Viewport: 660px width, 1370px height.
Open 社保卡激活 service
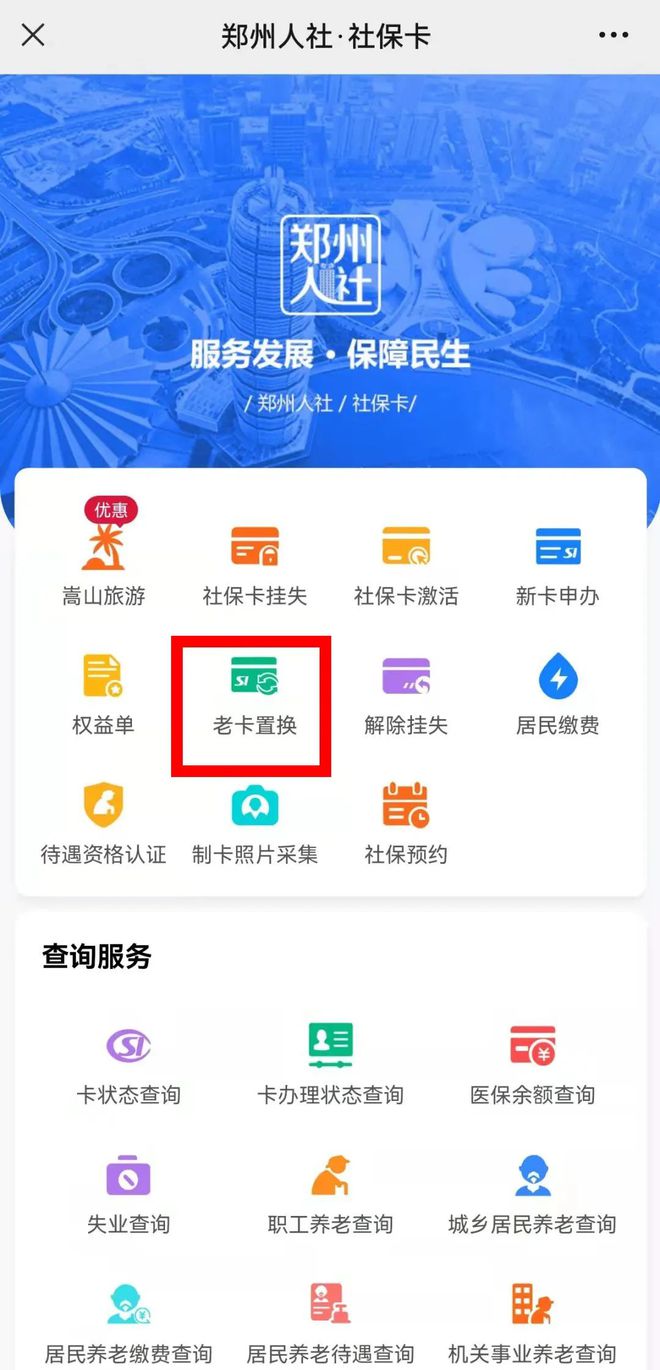coord(406,565)
